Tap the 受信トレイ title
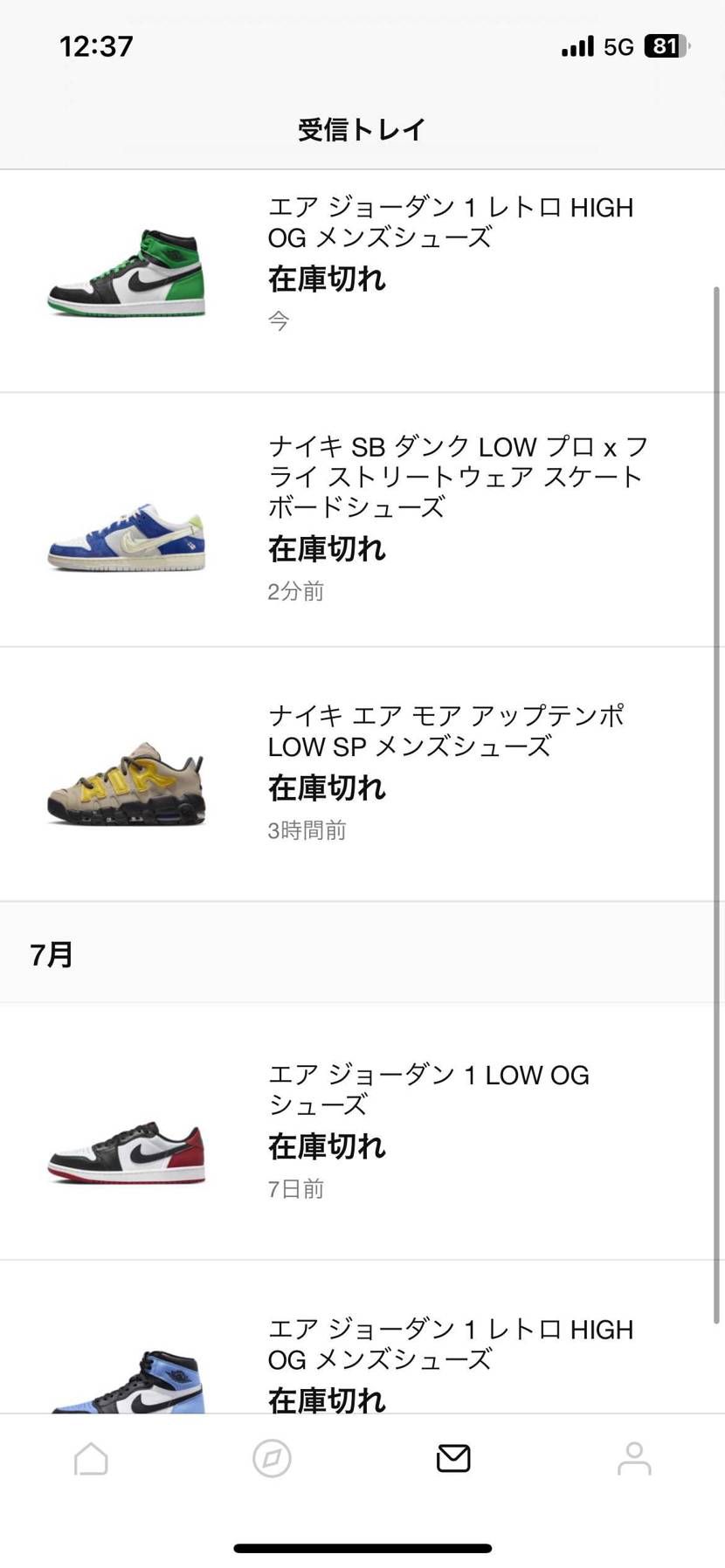This screenshot has height=1568, width=725. click(362, 128)
